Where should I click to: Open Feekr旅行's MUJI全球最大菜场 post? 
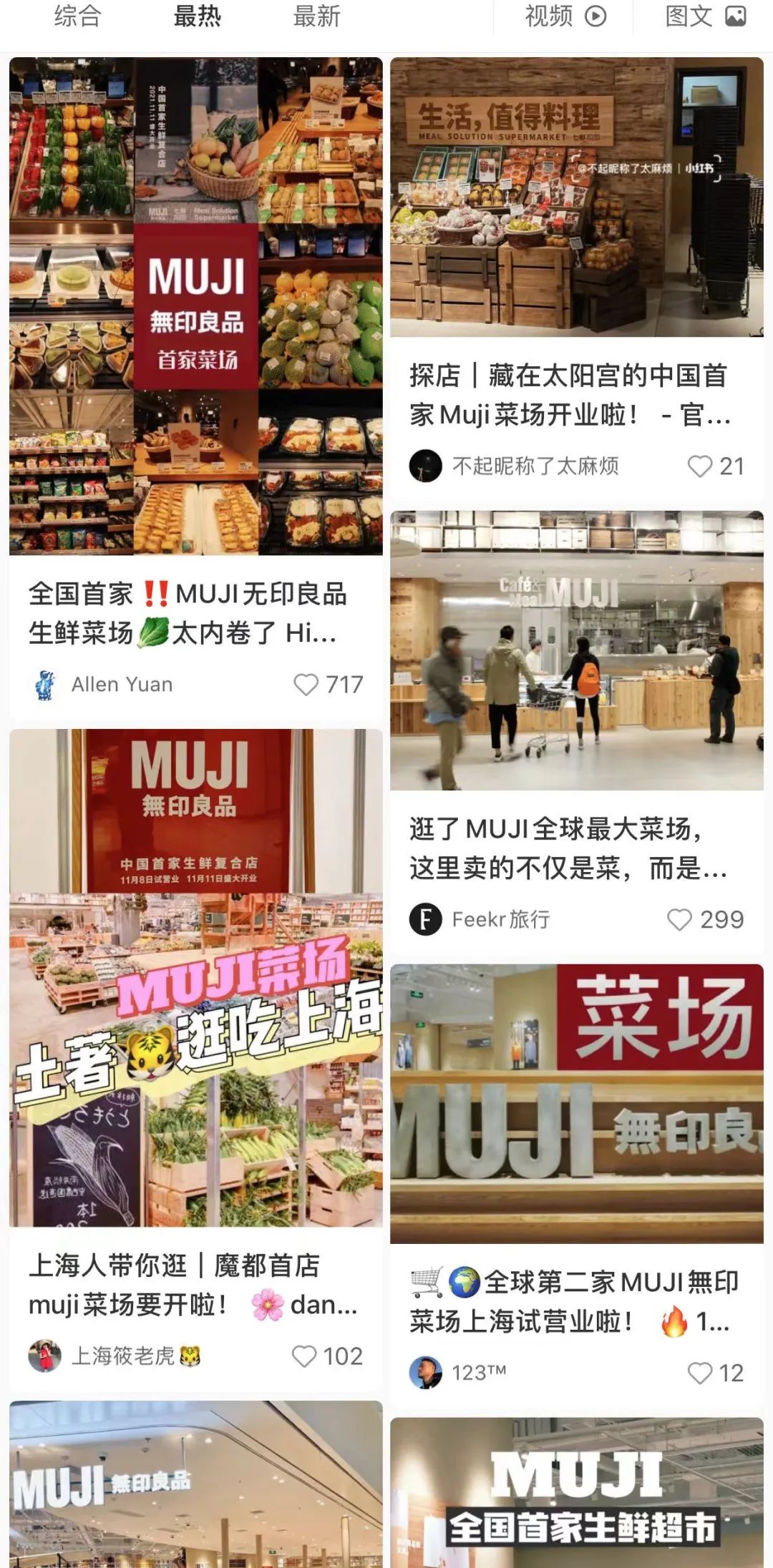(x=576, y=651)
